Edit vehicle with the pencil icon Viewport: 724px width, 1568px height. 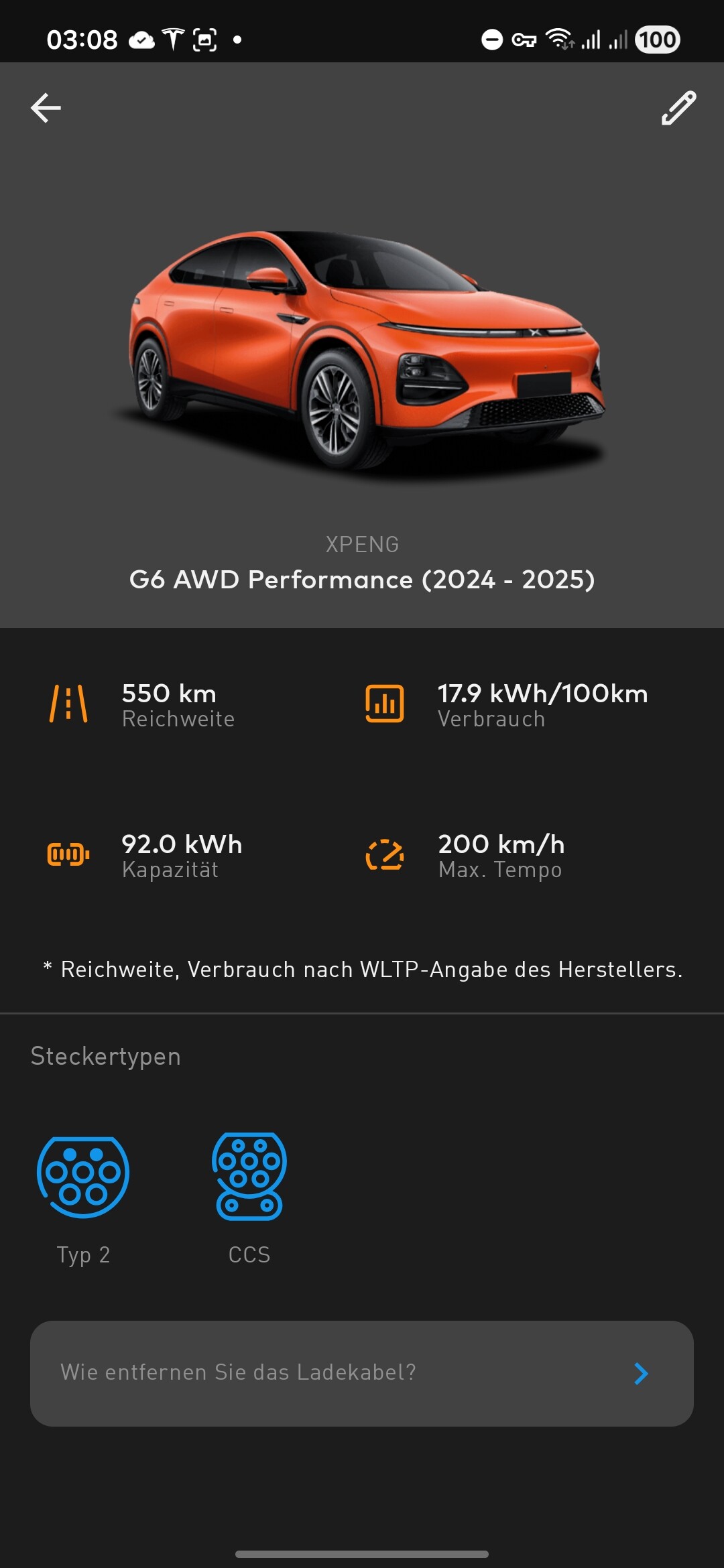click(678, 108)
